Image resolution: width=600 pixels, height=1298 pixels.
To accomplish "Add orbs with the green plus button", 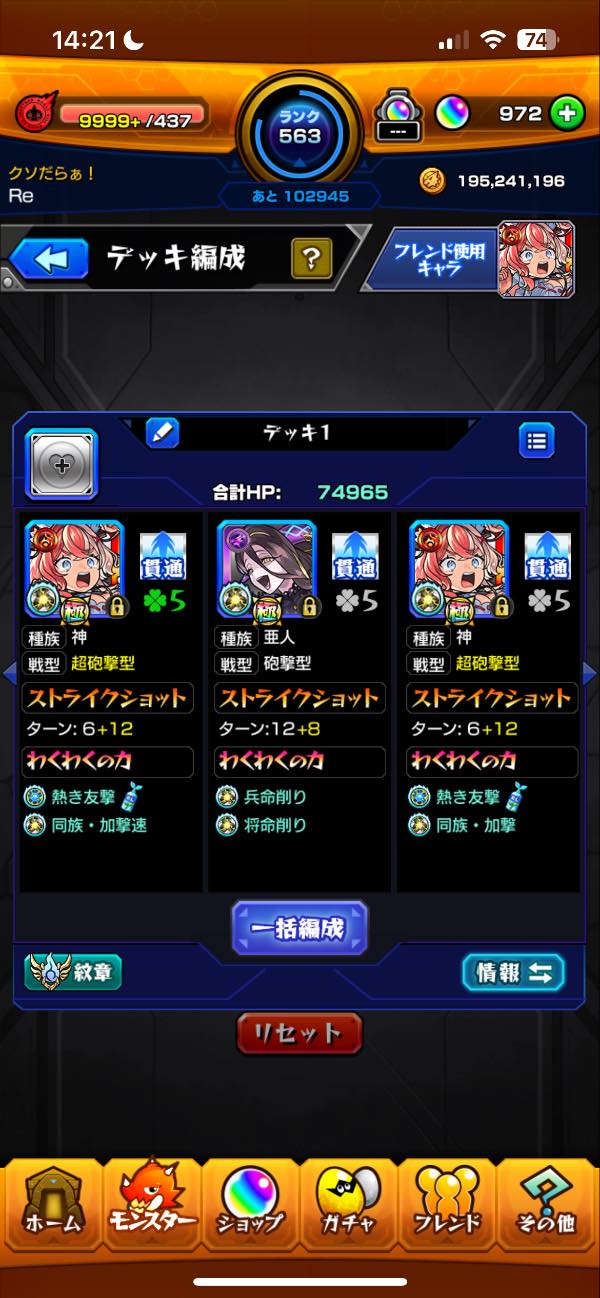I will (x=566, y=114).
